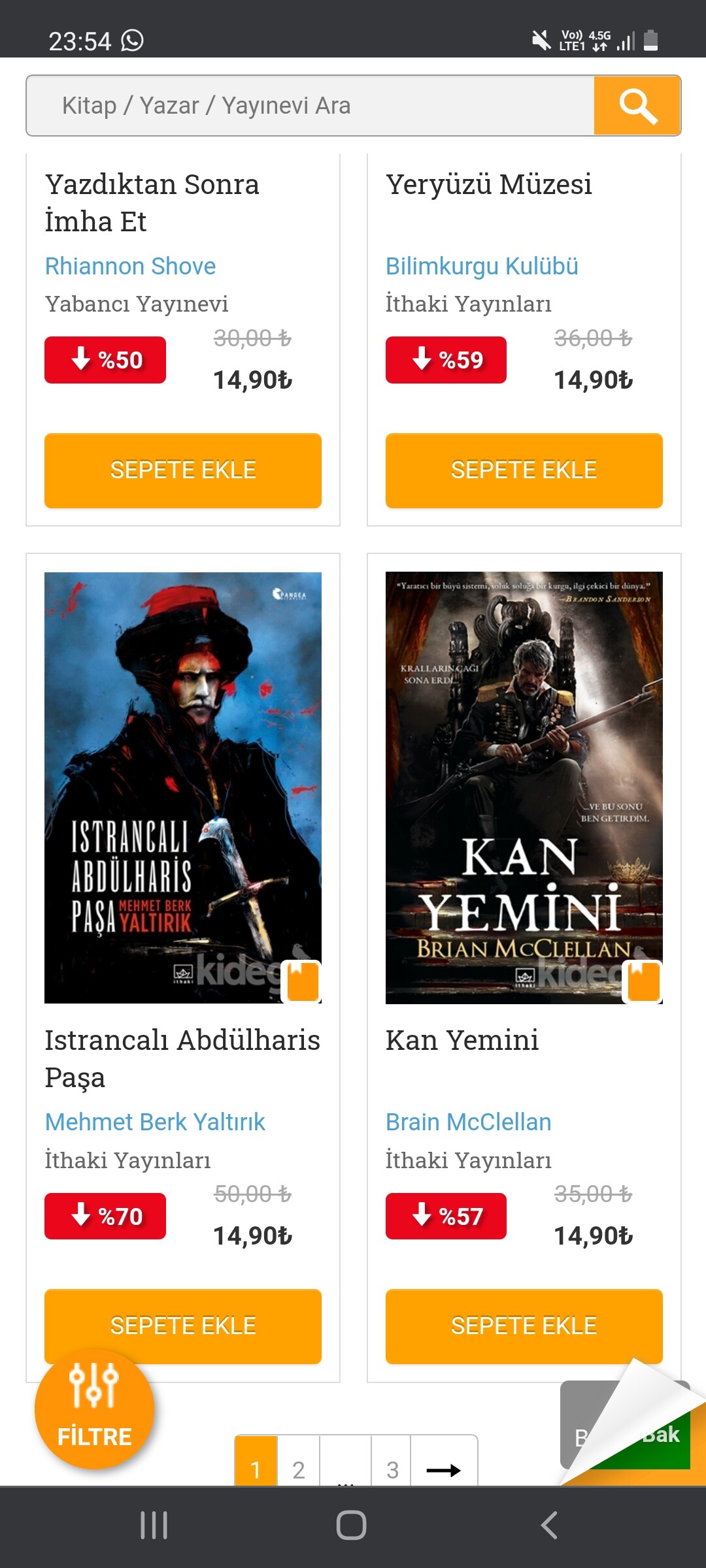Open Istrancalı Abdülharis Paşa book cover
The image size is (706, 1568).
(183, 787)
